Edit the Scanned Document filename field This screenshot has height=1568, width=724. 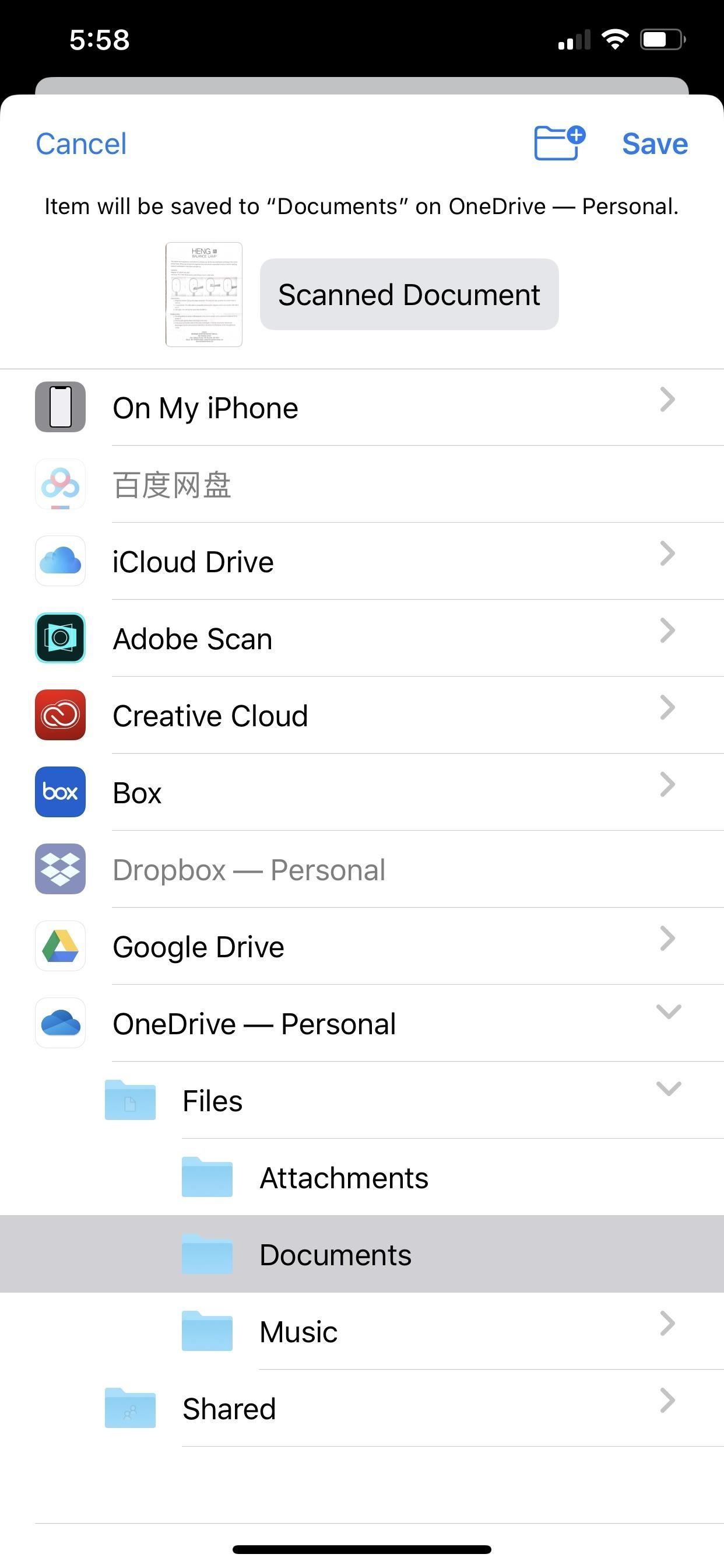pos(409,295)
